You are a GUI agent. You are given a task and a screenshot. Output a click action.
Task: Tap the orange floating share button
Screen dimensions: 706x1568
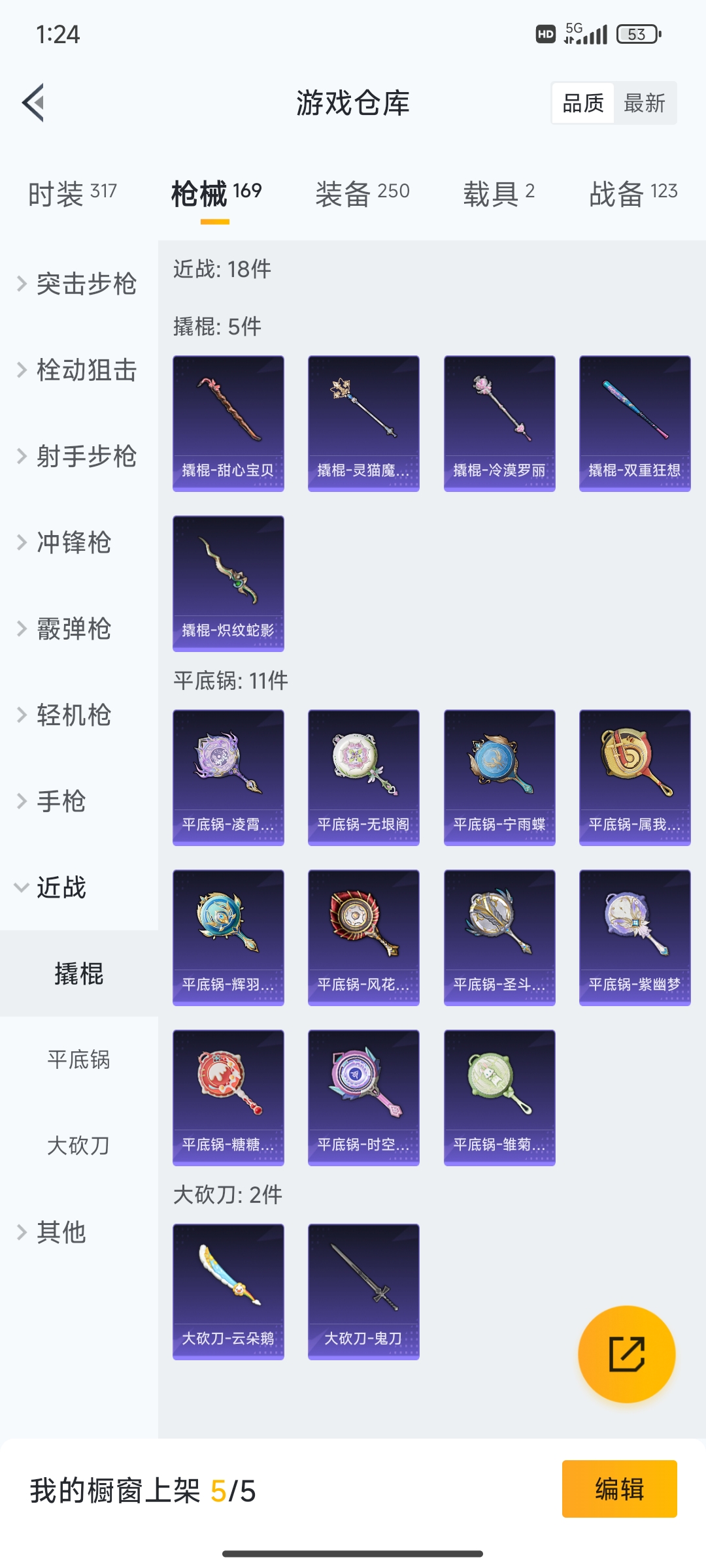(626, 1354)
